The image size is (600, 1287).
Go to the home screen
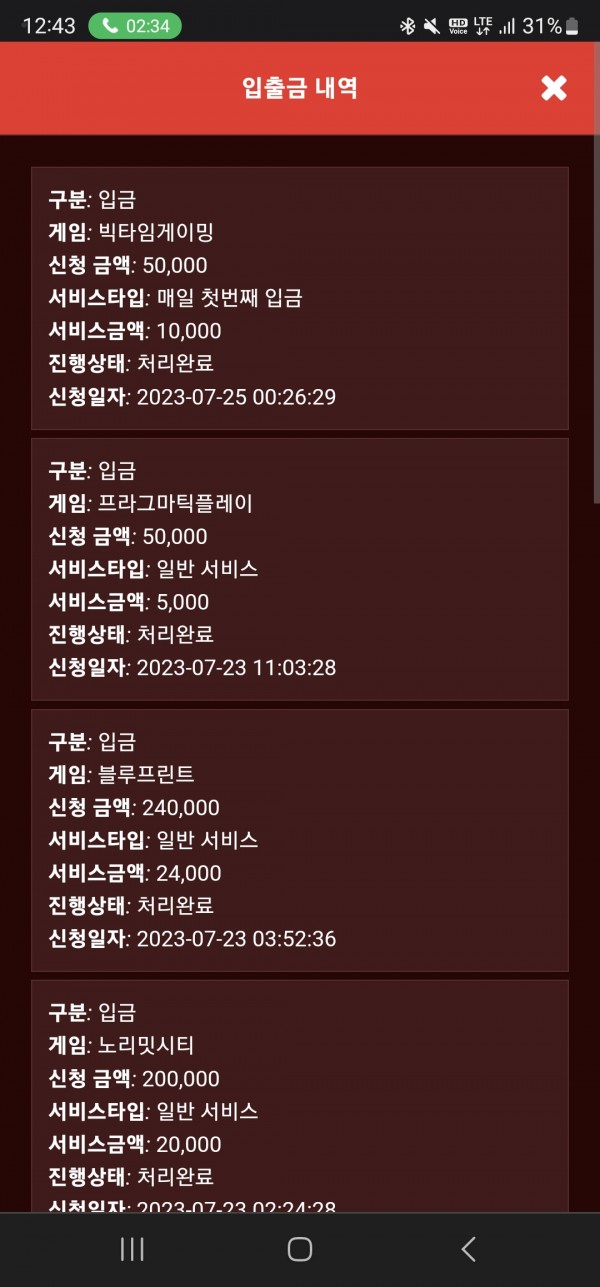point(300,1248)
